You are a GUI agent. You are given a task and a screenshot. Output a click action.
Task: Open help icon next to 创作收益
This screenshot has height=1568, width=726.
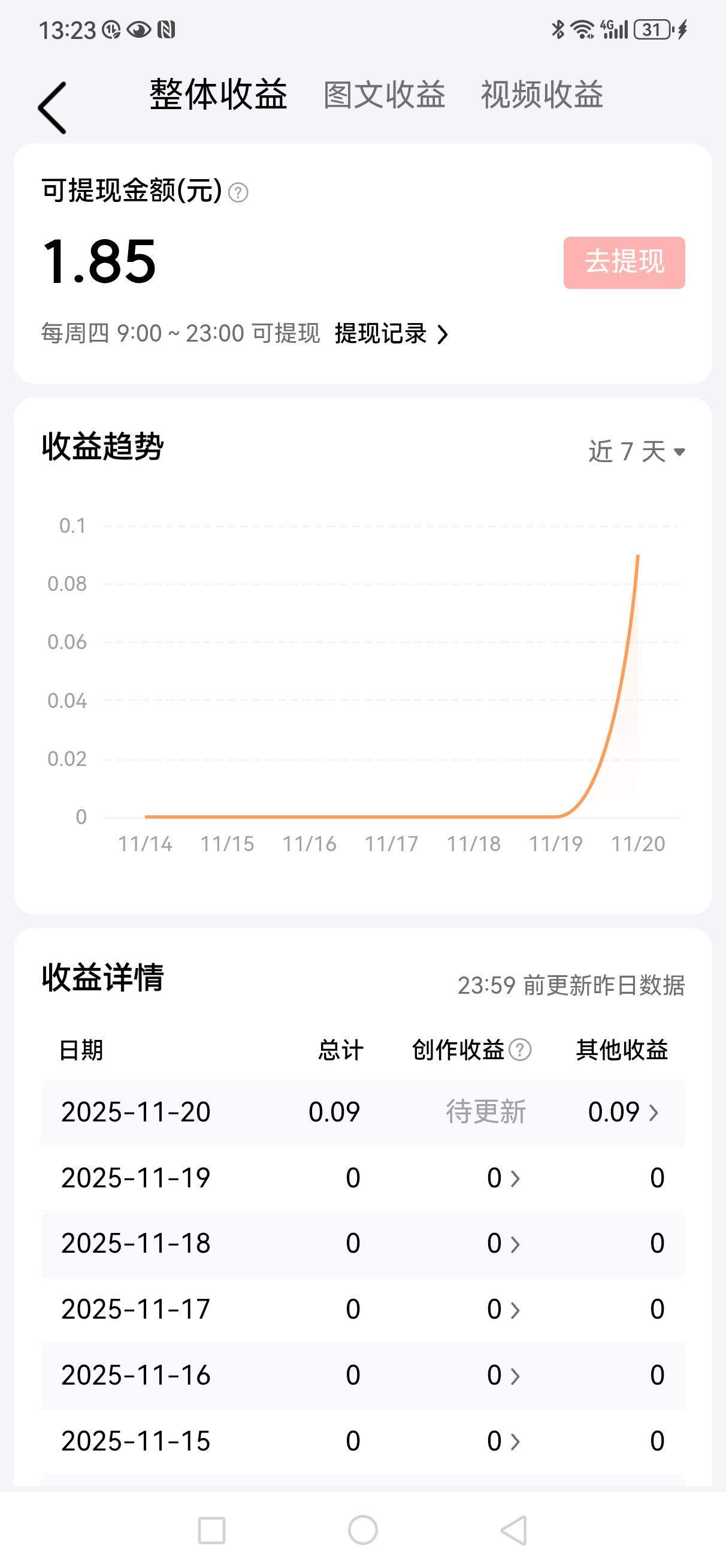(521, 1050)
